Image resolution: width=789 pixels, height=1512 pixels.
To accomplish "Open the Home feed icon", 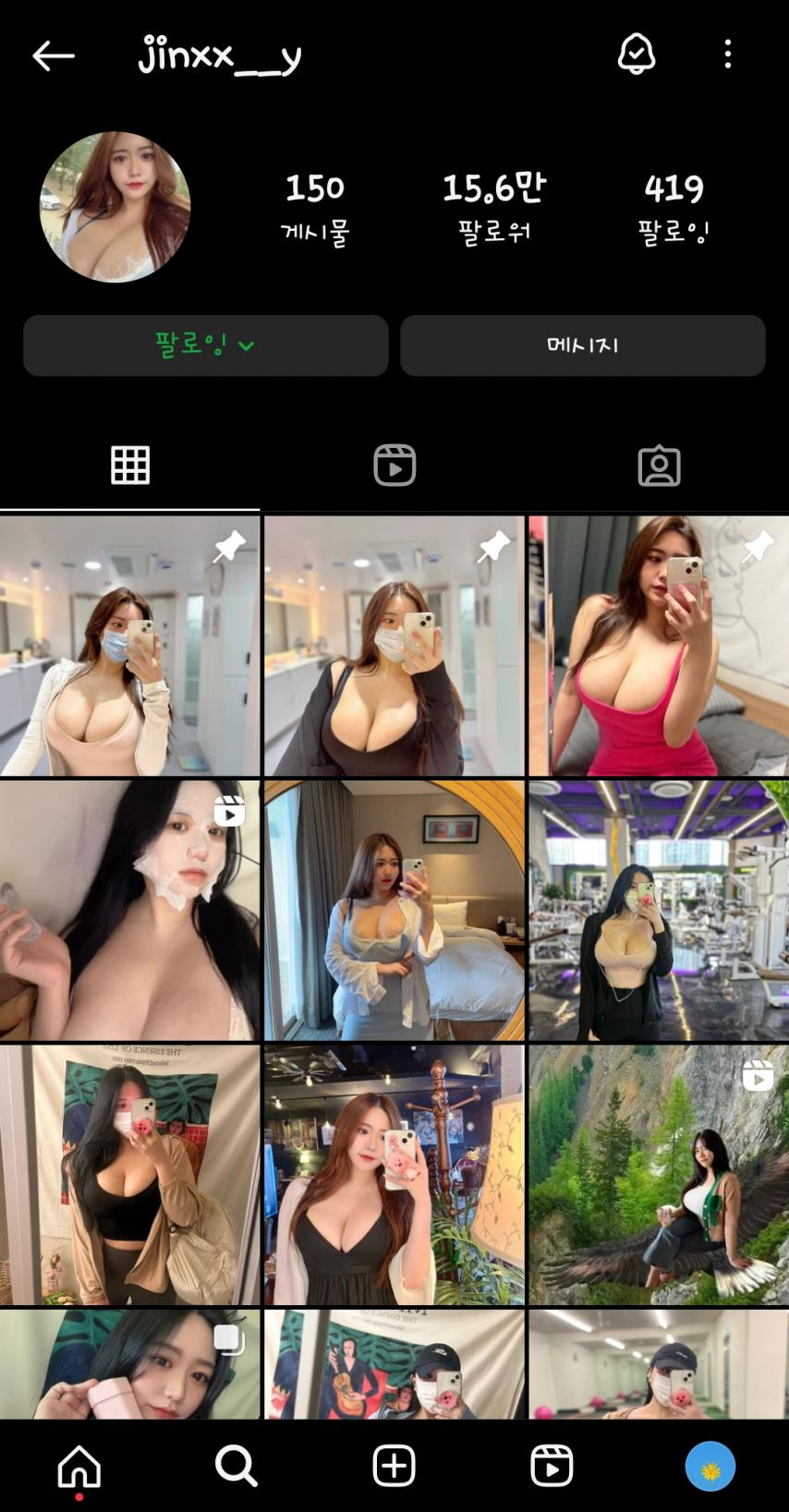I will [79, 1465].
